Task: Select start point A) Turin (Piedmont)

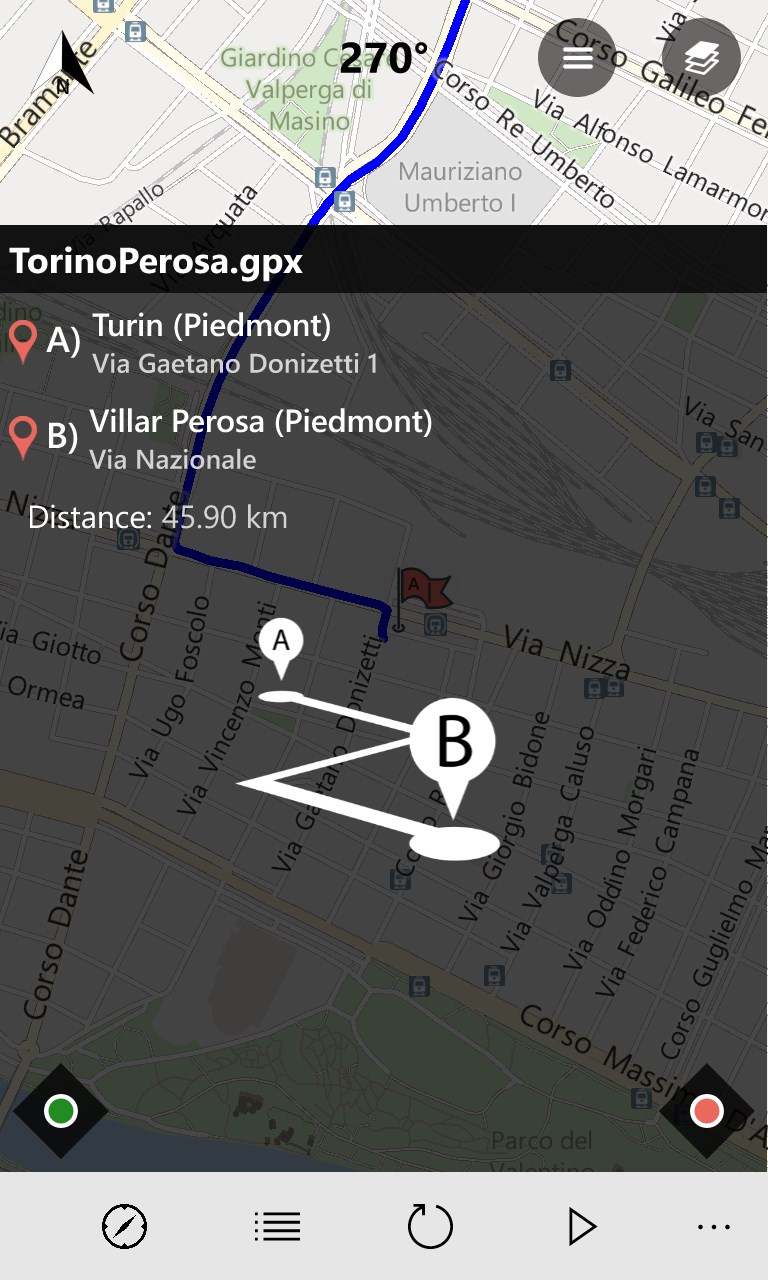Action: point(210,343)
